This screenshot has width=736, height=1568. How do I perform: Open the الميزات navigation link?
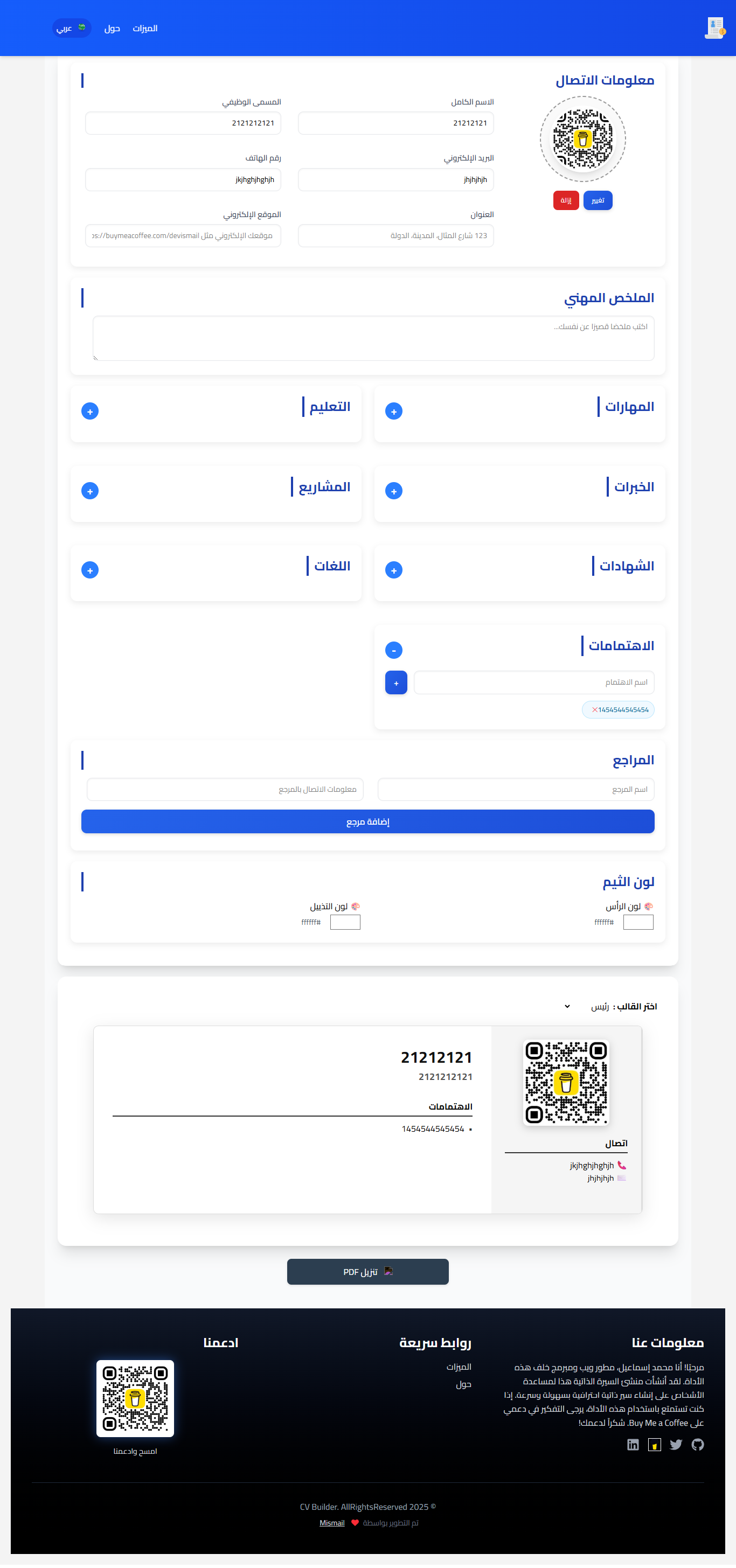[145, 29]
